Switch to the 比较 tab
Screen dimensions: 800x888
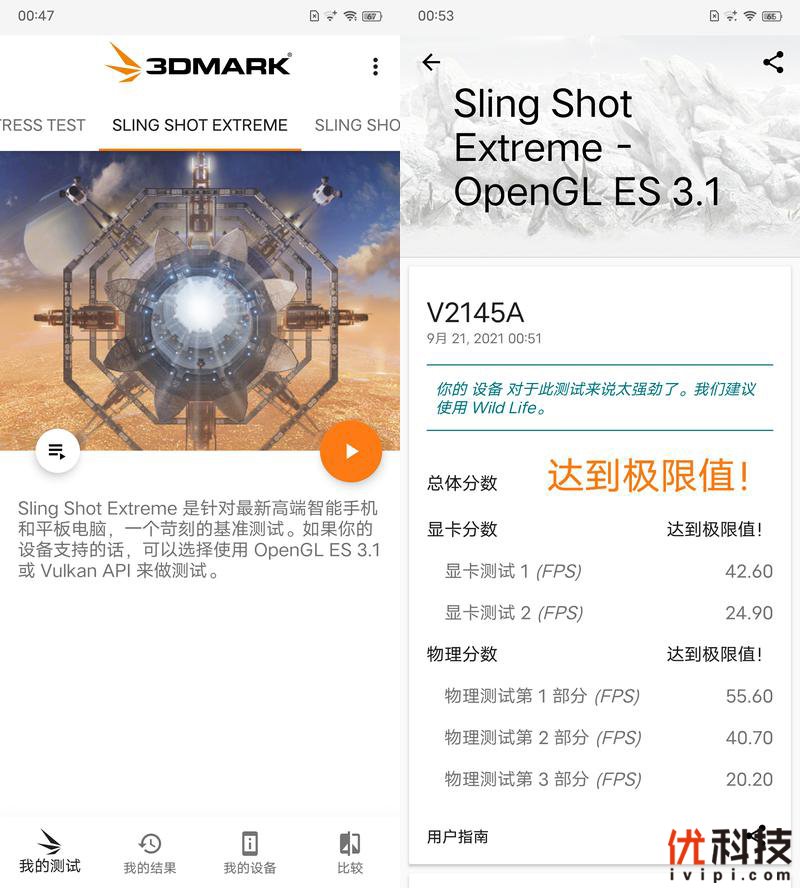(350, 853)
